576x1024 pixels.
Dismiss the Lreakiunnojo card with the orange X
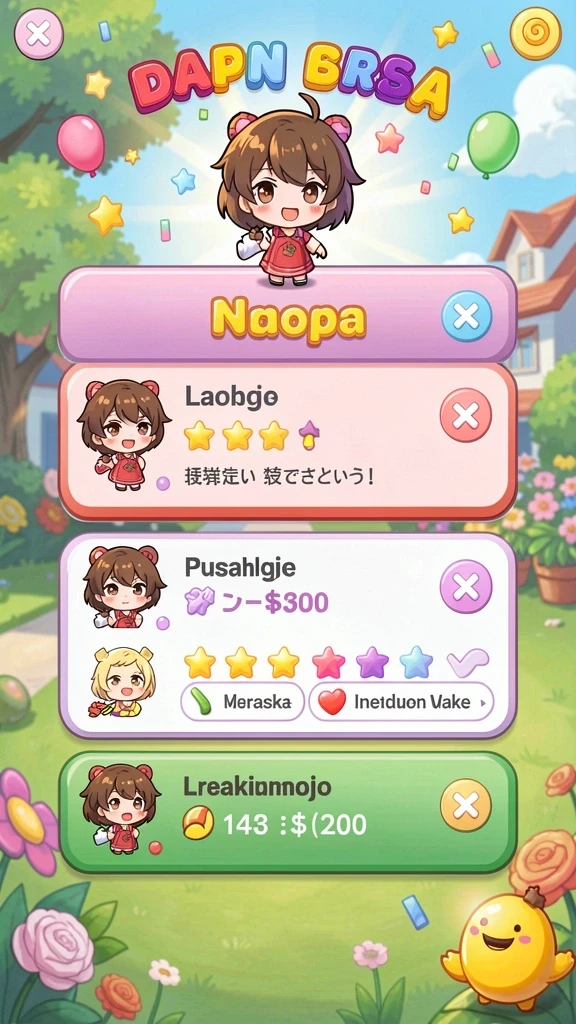point(466,807)
